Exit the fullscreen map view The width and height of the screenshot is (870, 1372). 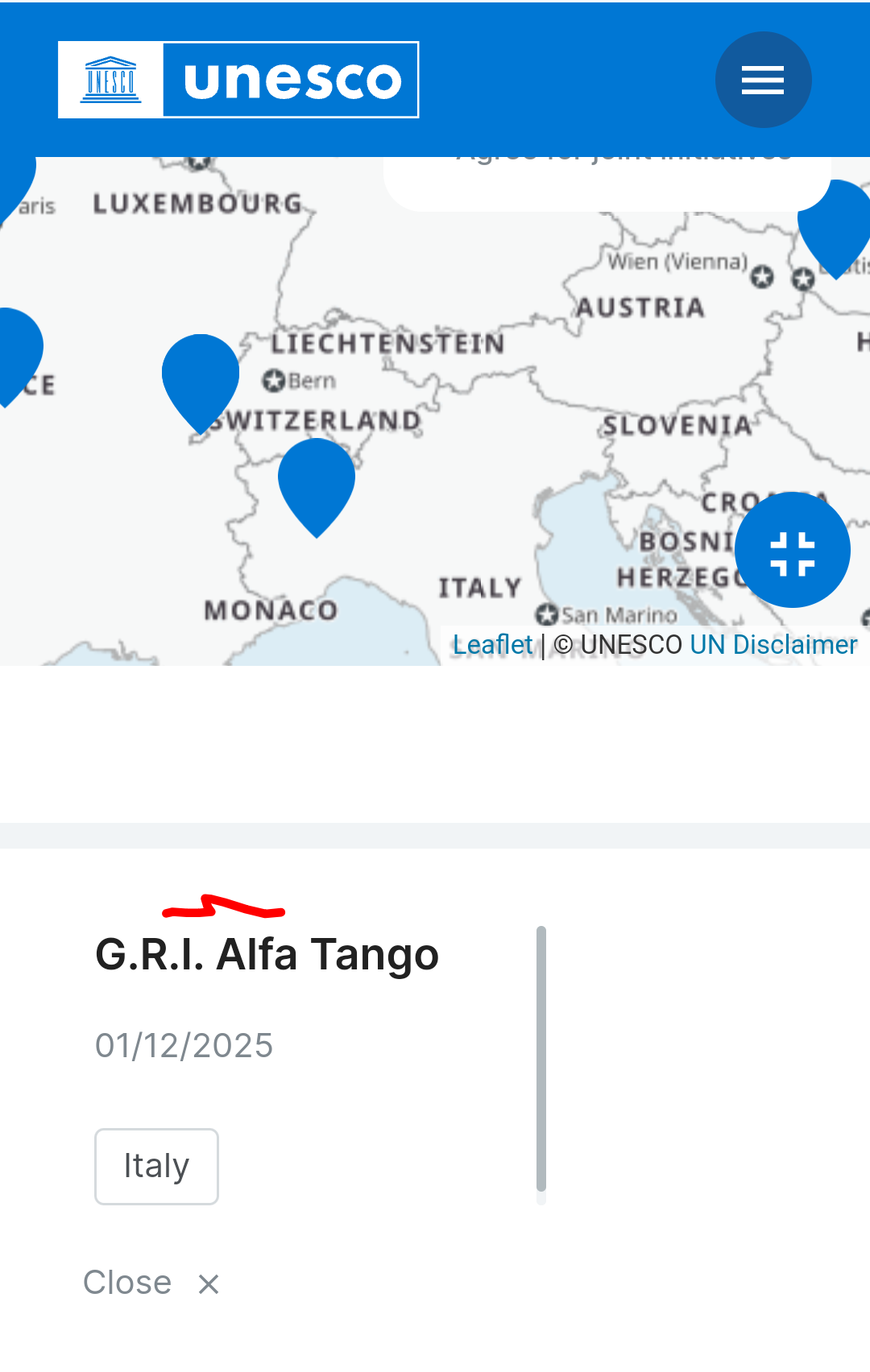(792, 551)
